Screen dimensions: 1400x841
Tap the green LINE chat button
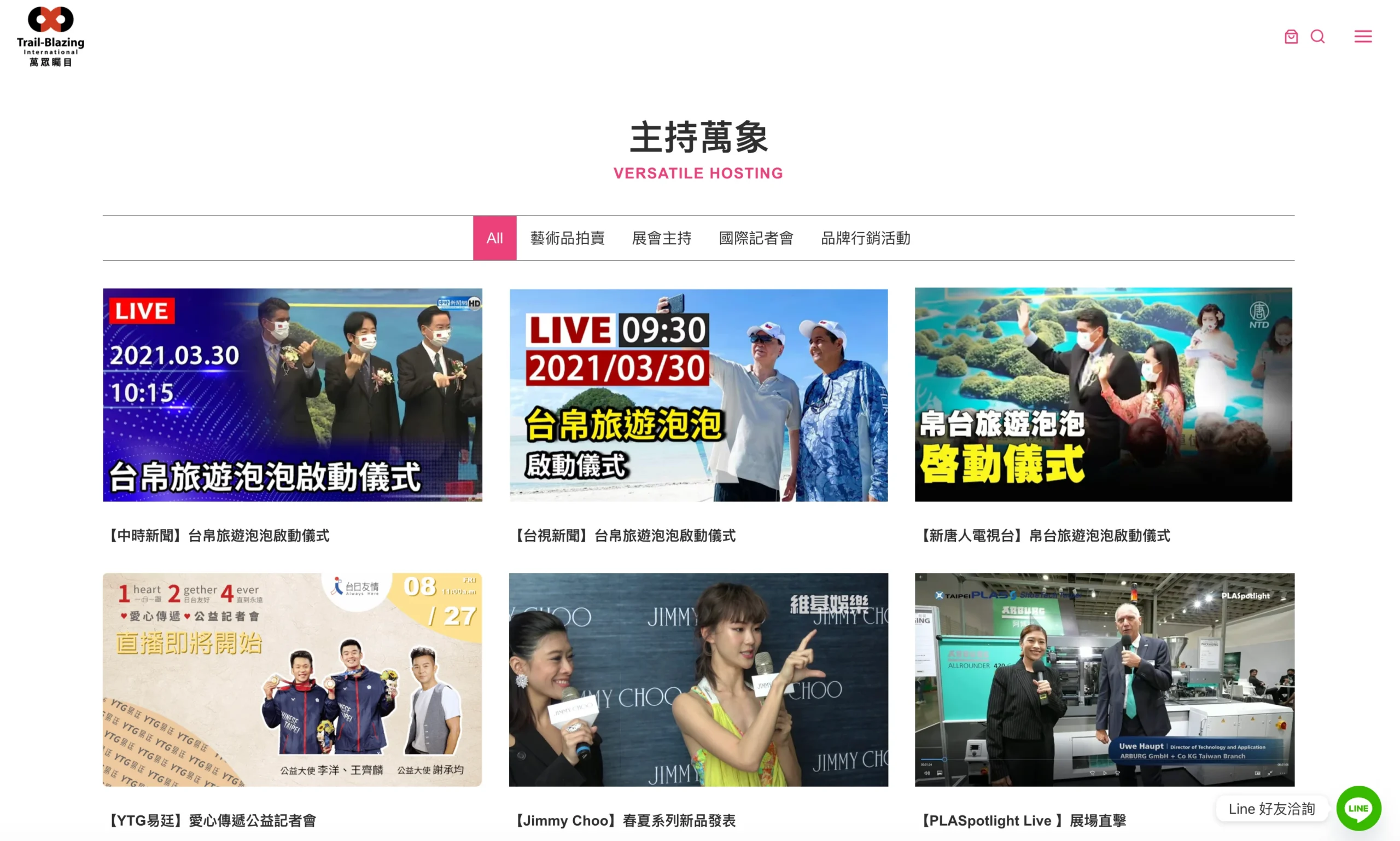1358,808
